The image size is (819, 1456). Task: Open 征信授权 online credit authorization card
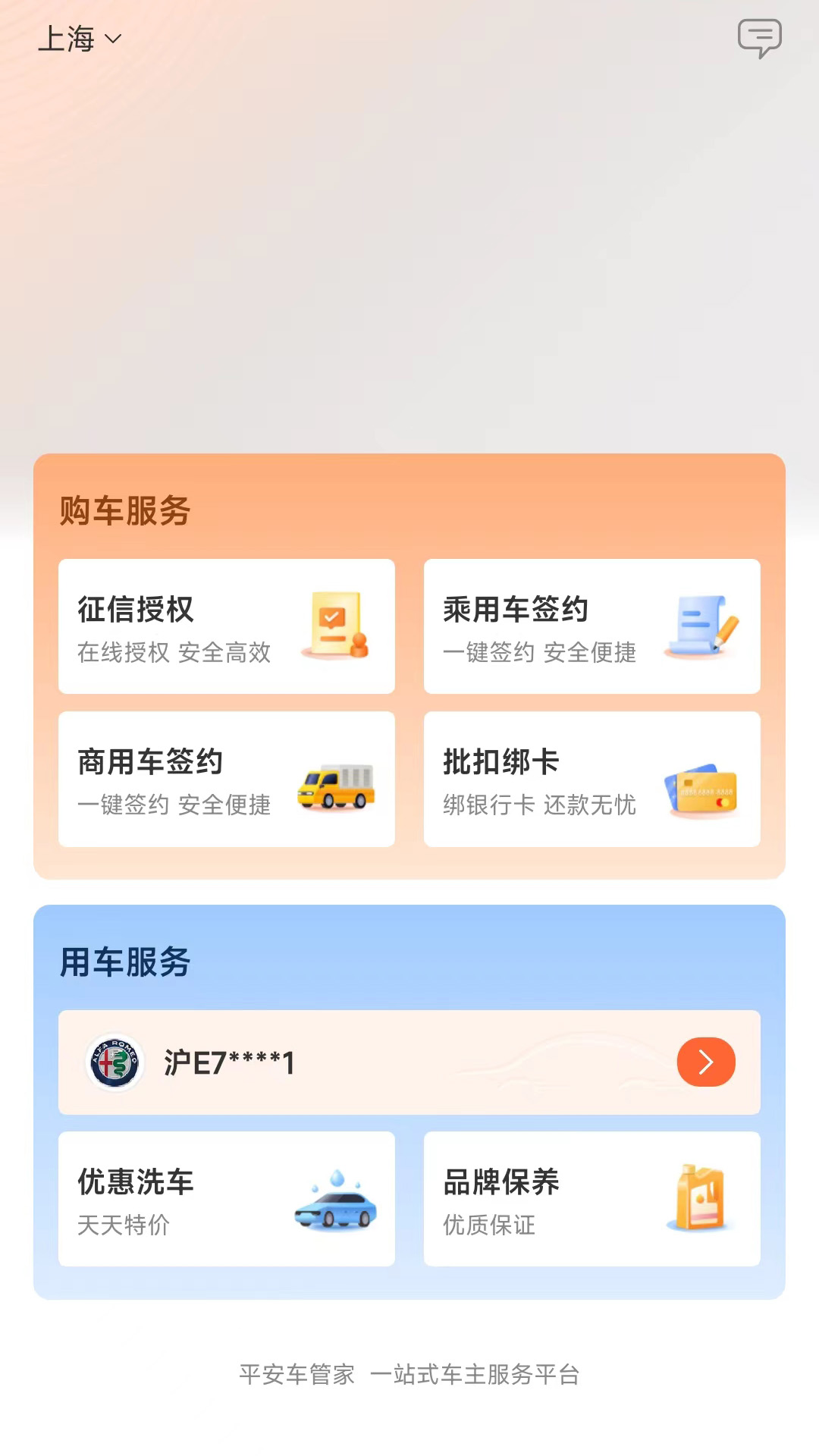tap(226, 626)
